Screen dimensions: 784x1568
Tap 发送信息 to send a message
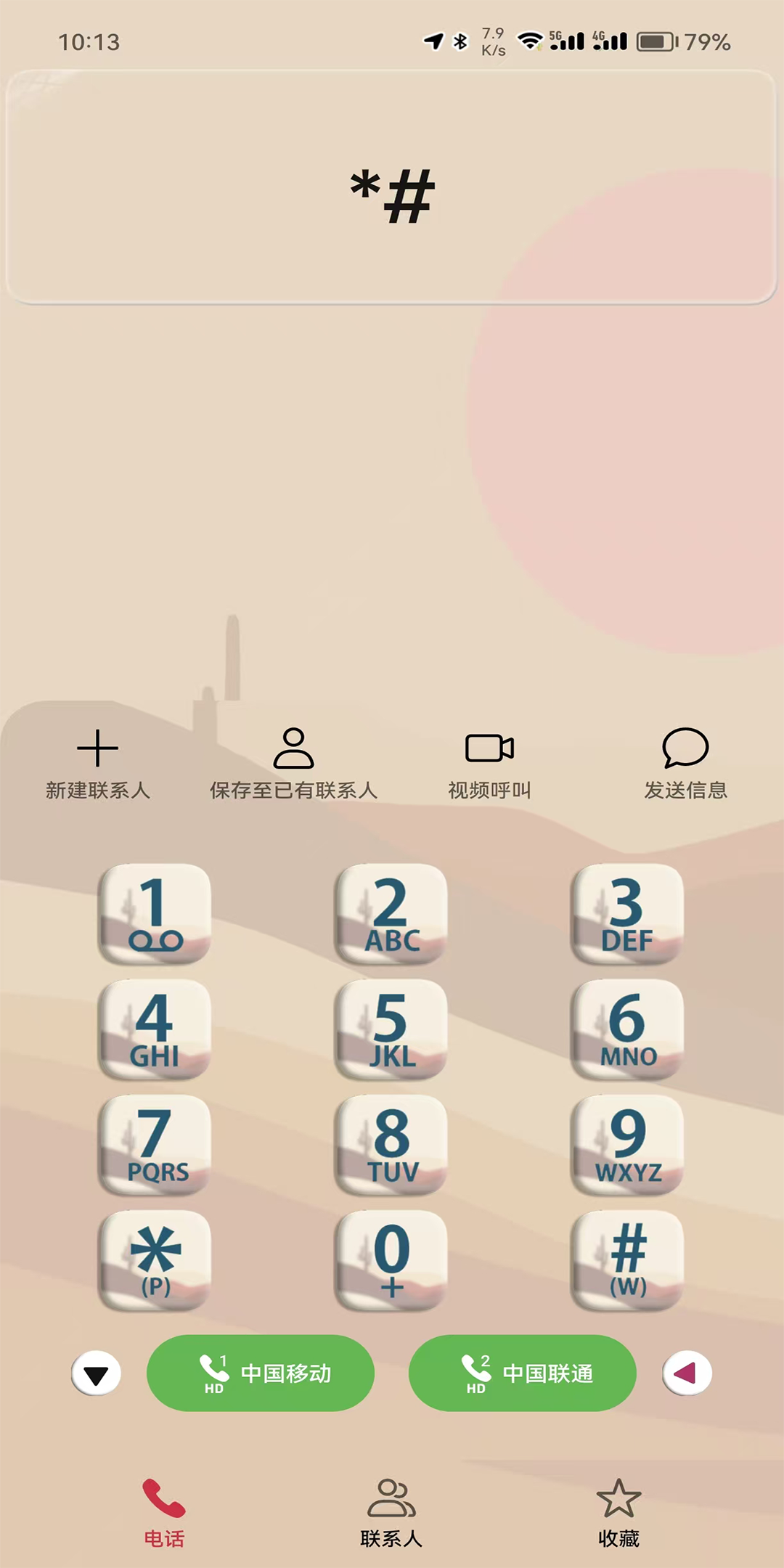685,762
